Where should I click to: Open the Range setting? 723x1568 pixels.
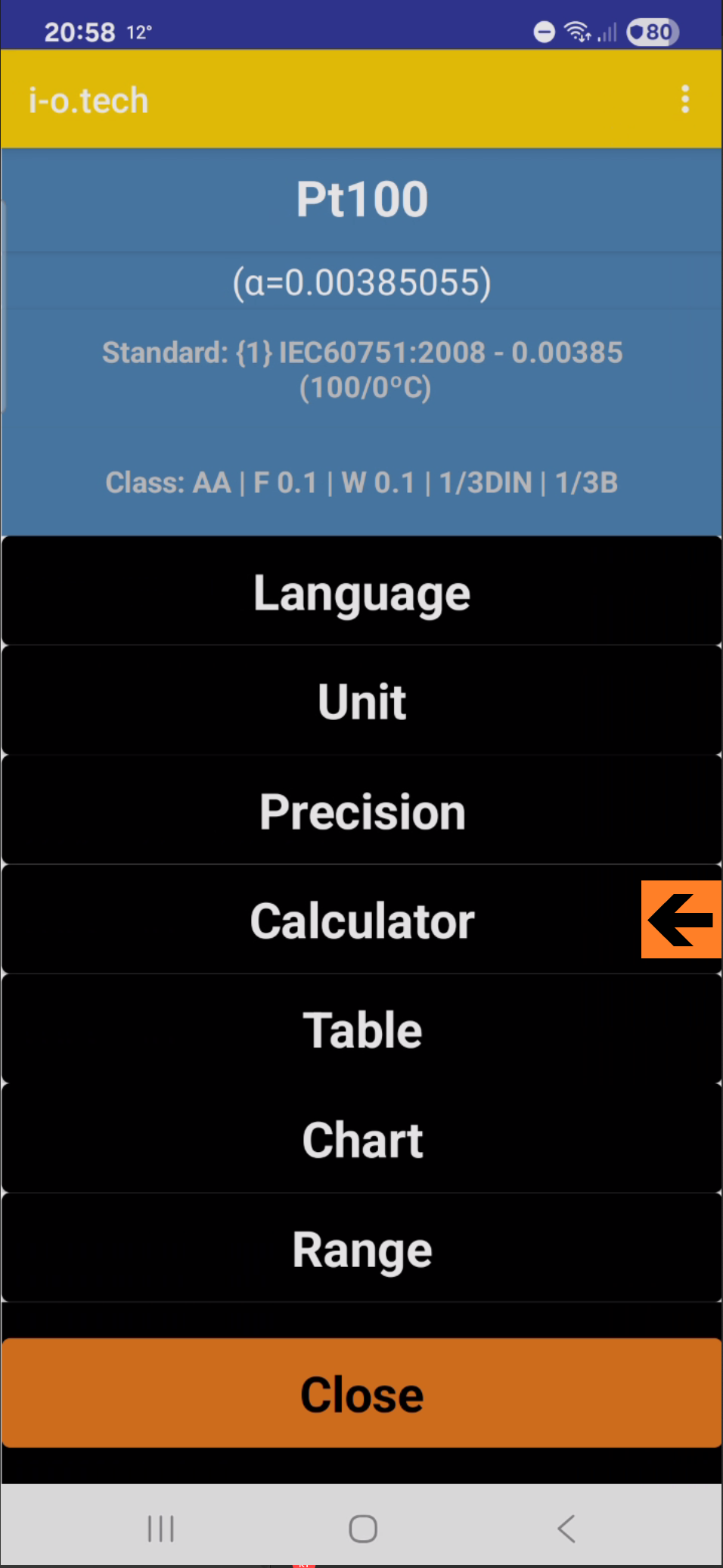tap(361, 1249)
